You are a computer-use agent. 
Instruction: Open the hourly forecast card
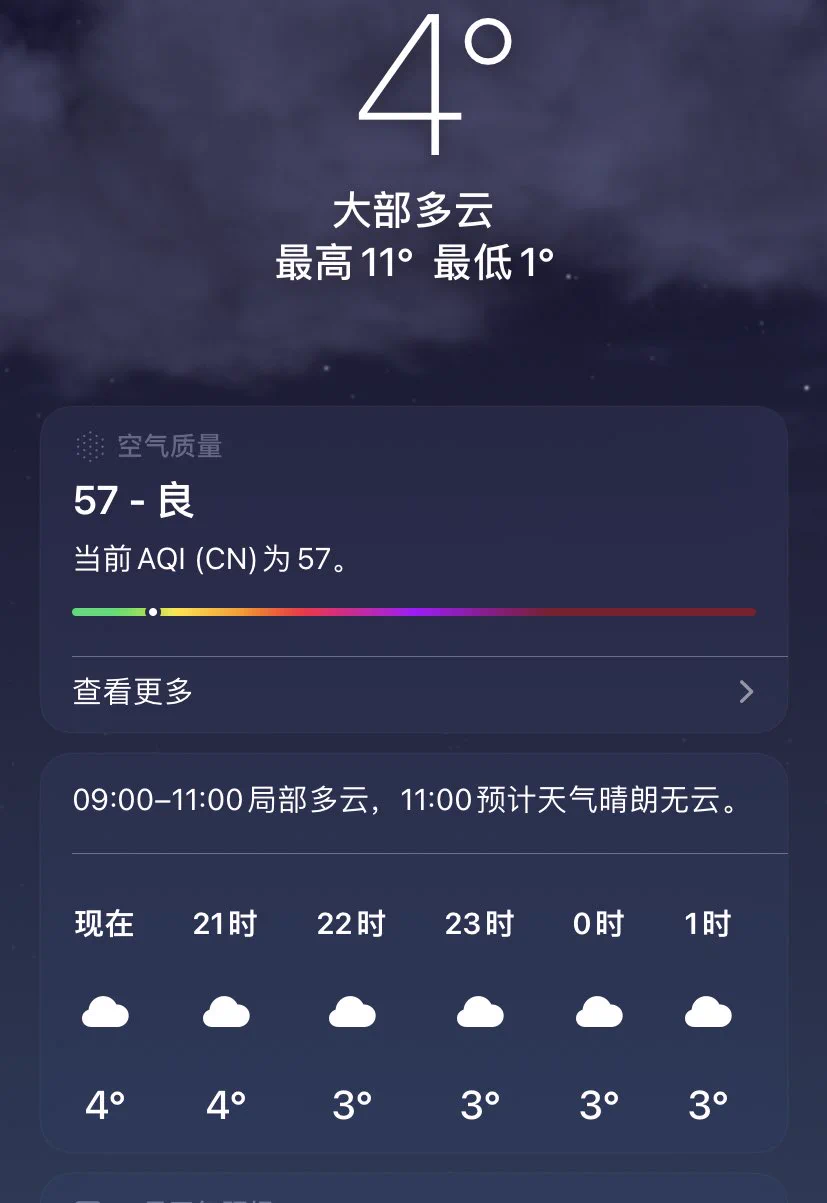[413, 1000]
